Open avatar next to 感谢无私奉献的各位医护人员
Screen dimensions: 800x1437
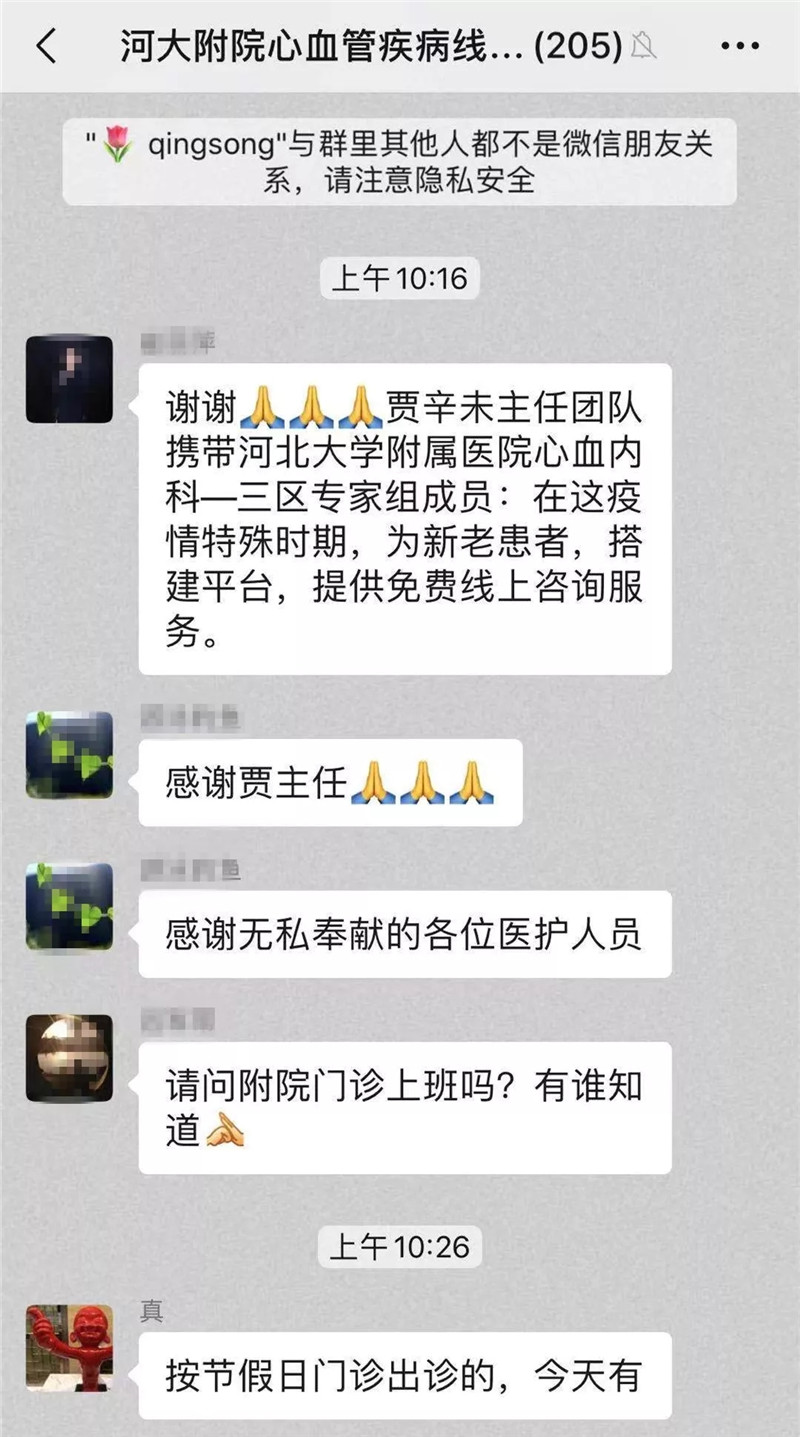(x=69, y=906)
